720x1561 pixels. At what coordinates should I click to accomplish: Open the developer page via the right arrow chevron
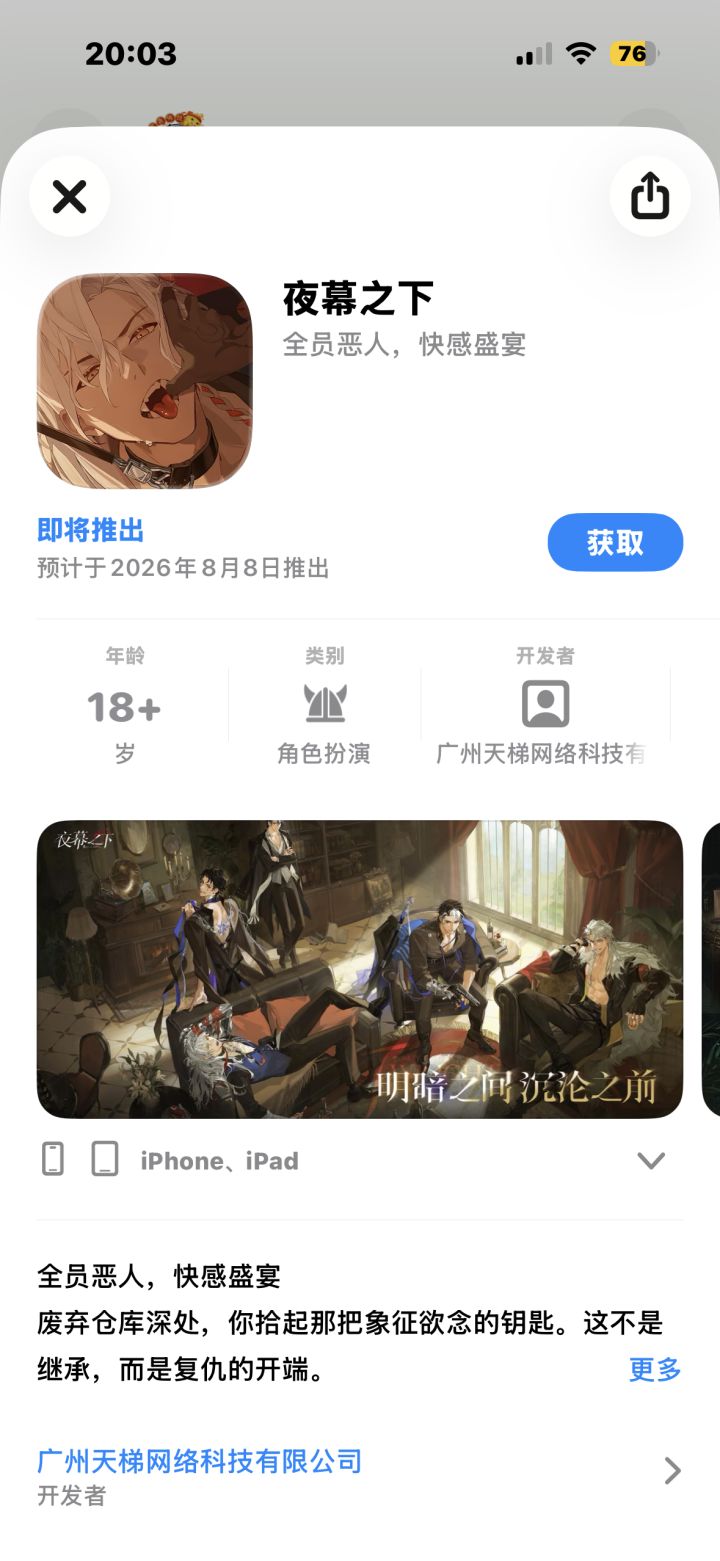point(672,1472)
